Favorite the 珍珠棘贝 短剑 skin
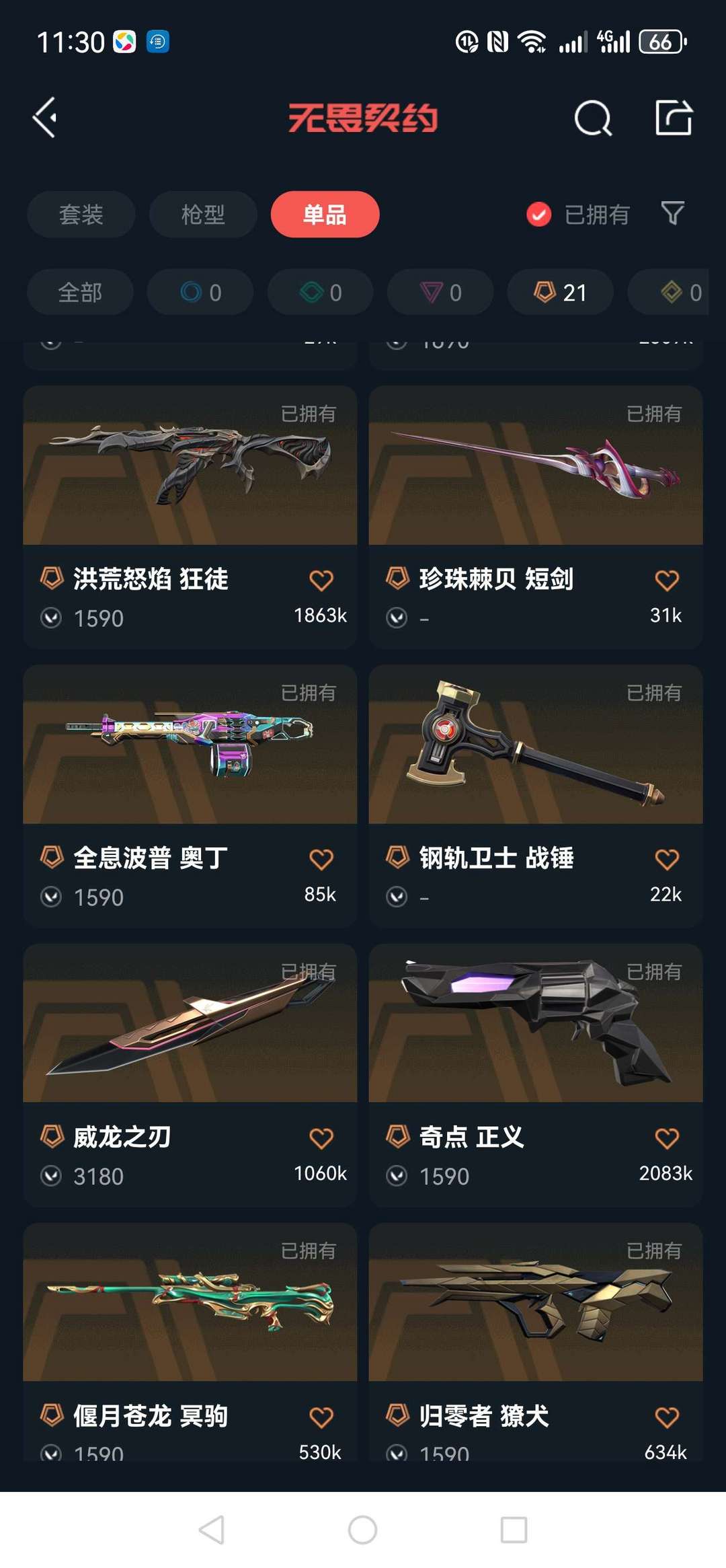Screen dimensions: 726x1568 pos(667,580)
